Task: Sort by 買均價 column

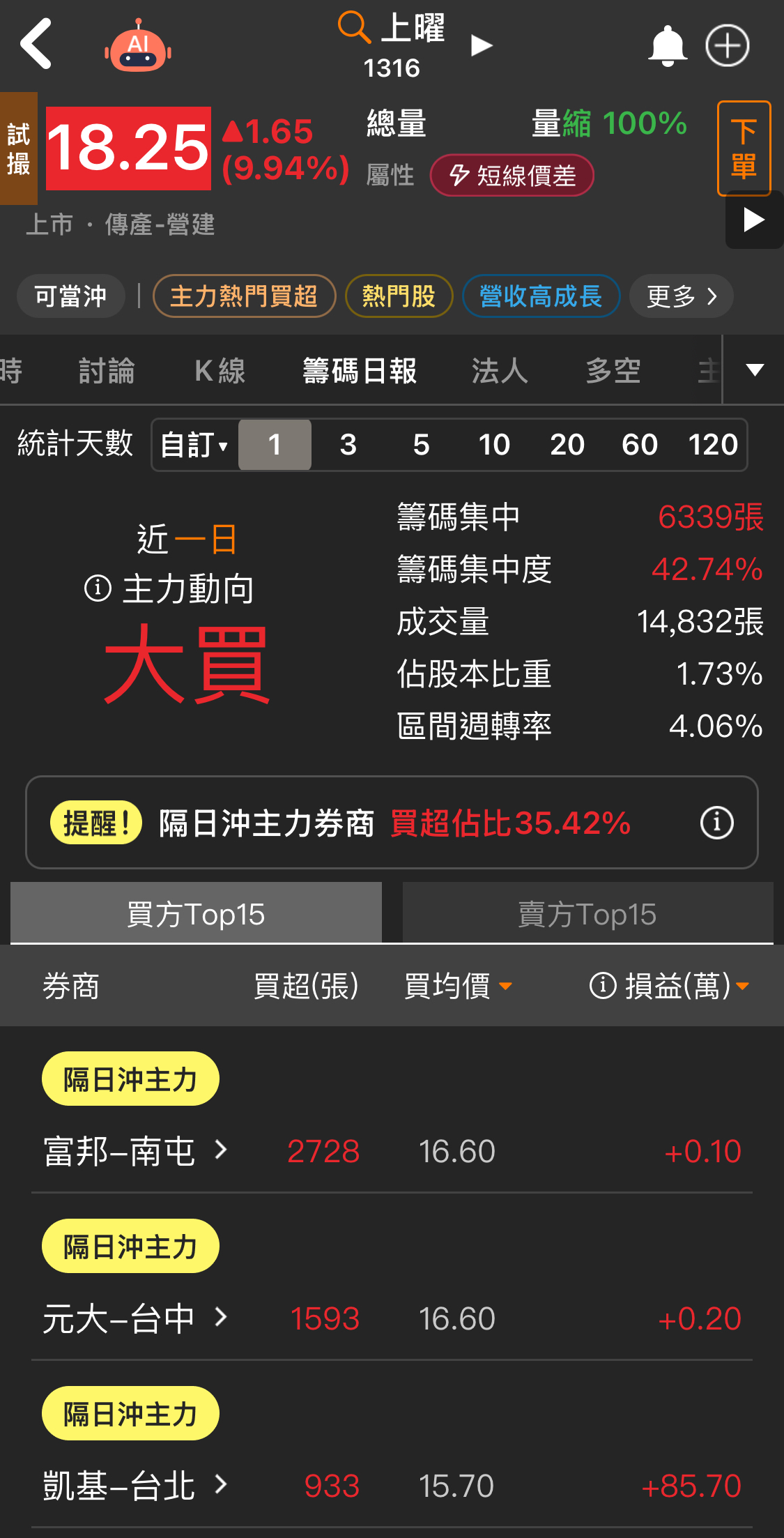Action: coord(459,986)
